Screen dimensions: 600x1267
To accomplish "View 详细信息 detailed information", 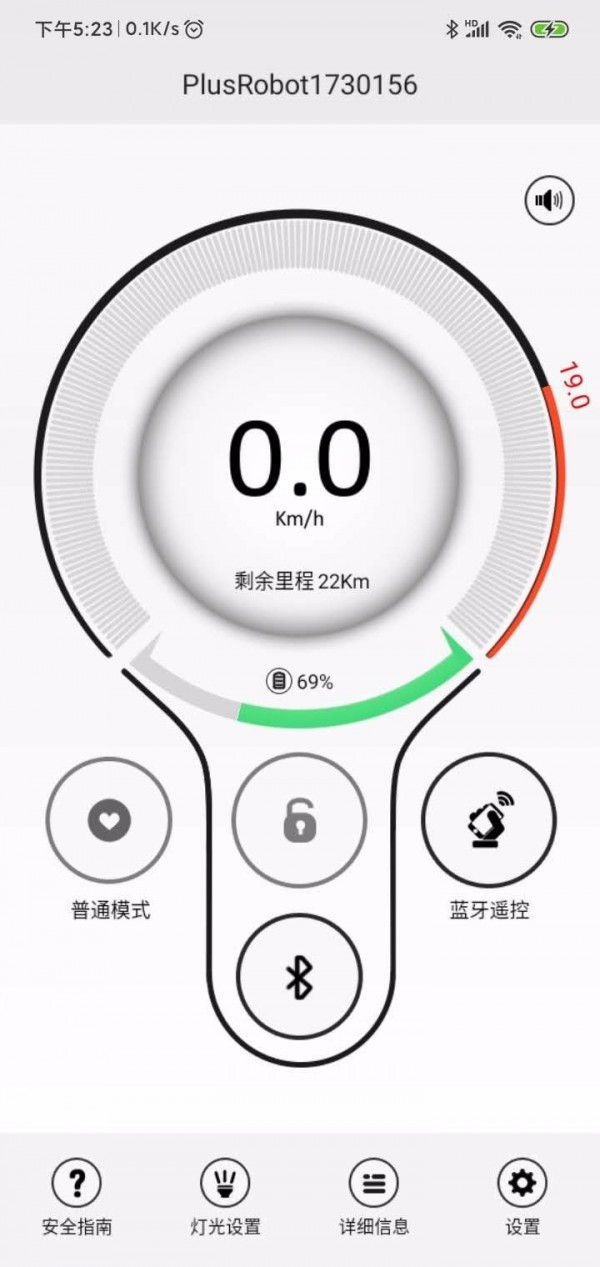I will (x=373, y=1198).
